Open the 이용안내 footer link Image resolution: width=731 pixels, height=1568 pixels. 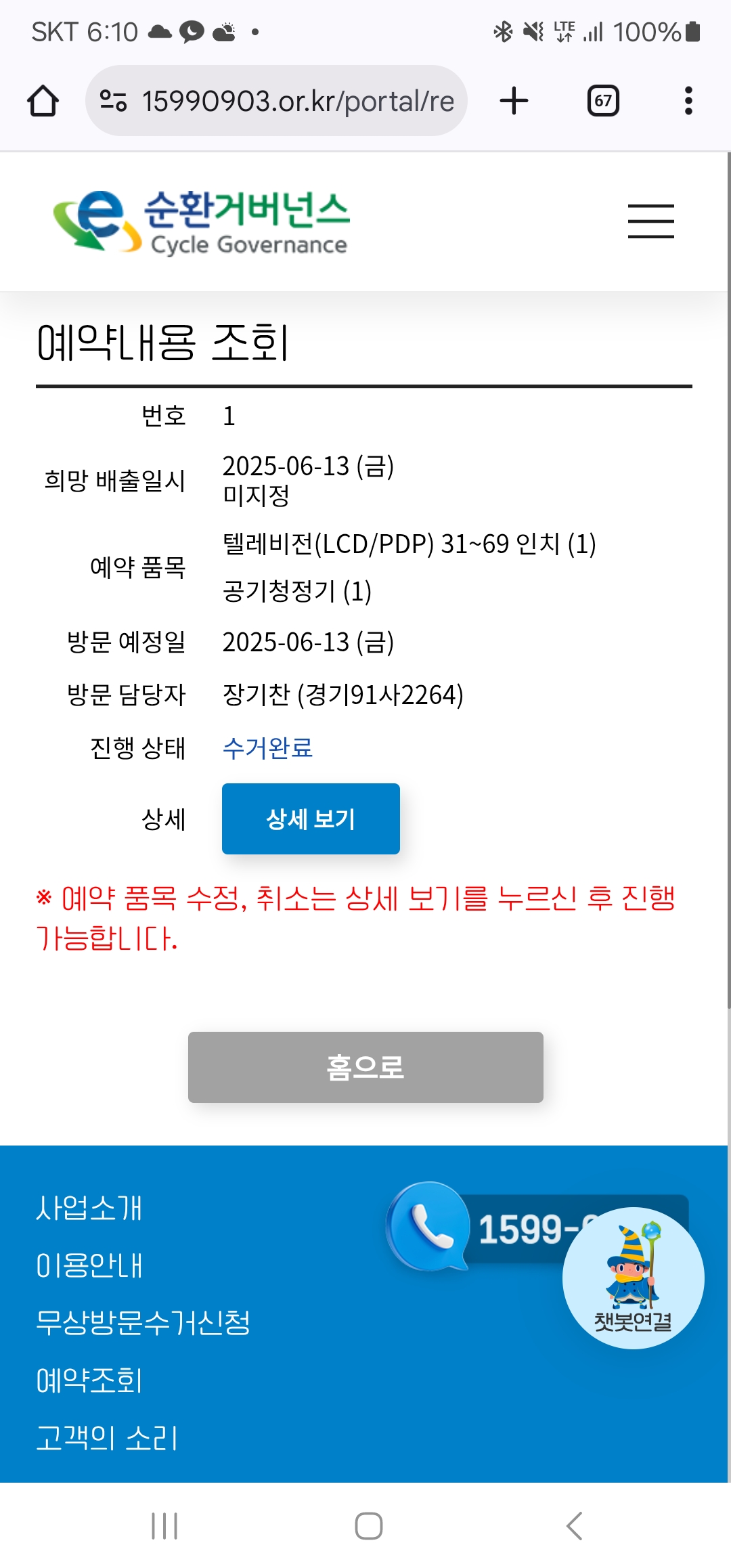(89, 1265)
